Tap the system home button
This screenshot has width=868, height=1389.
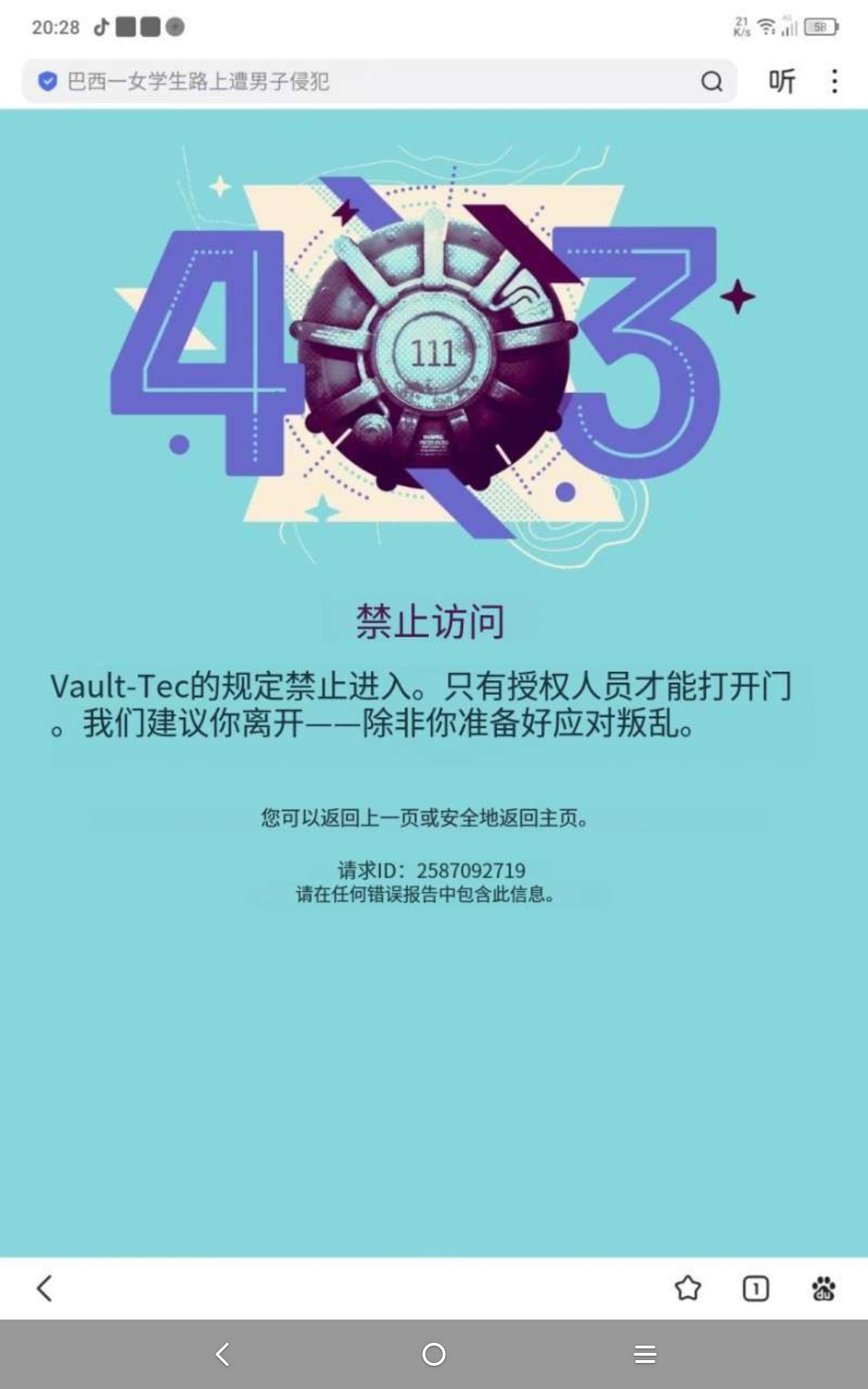[434, 1354]
